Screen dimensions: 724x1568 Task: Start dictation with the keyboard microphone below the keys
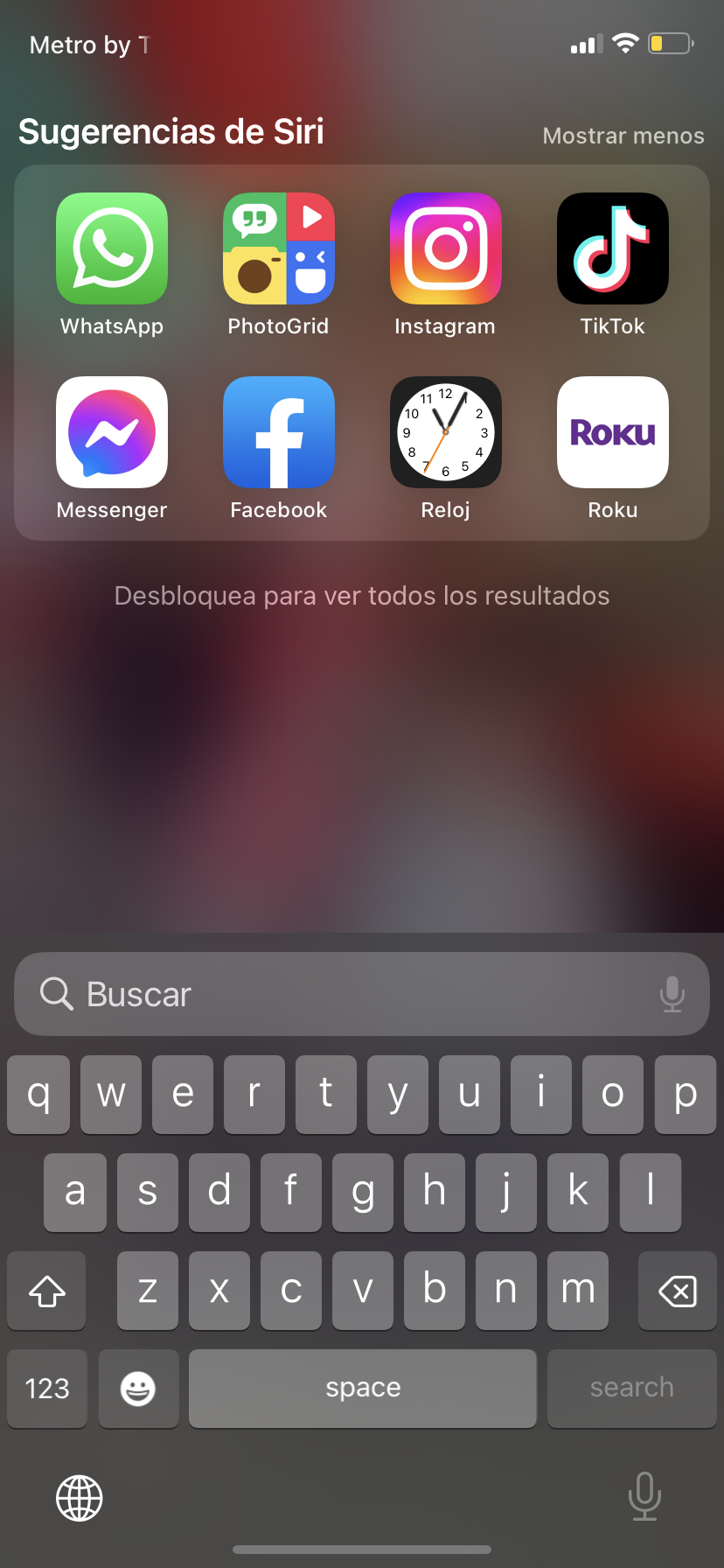click(x=644, y=1496)
